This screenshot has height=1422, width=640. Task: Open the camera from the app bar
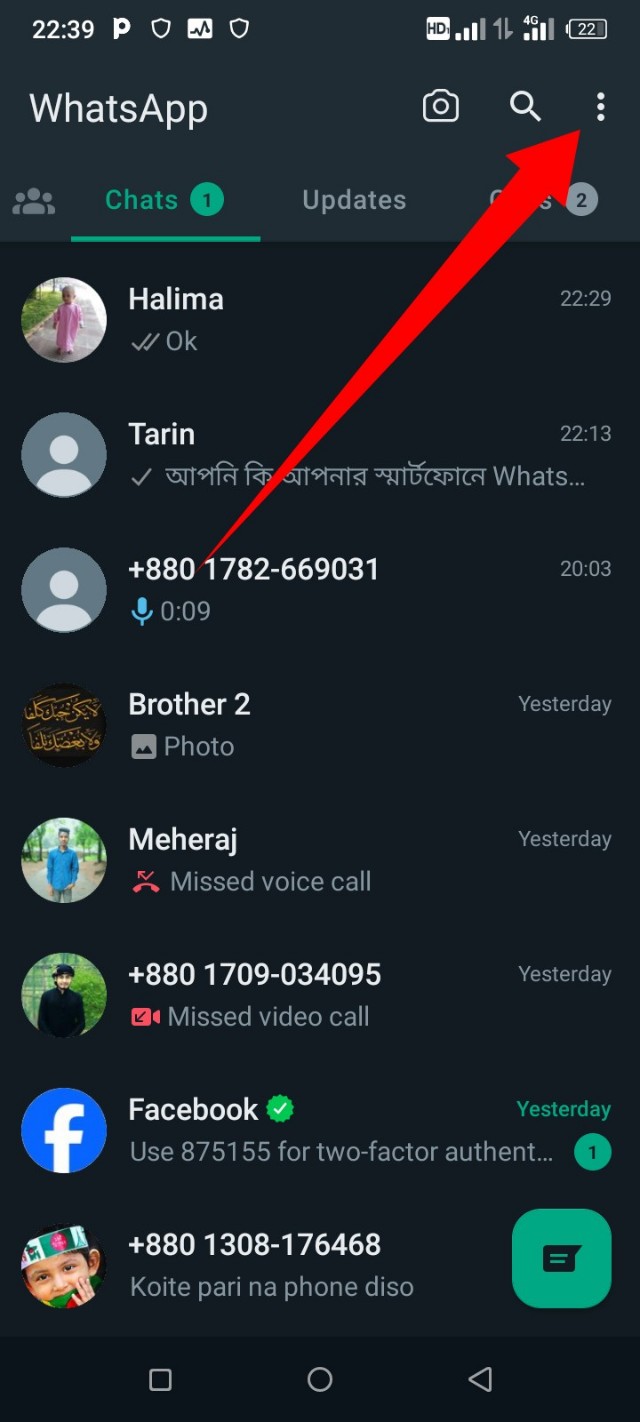(440, 106)
